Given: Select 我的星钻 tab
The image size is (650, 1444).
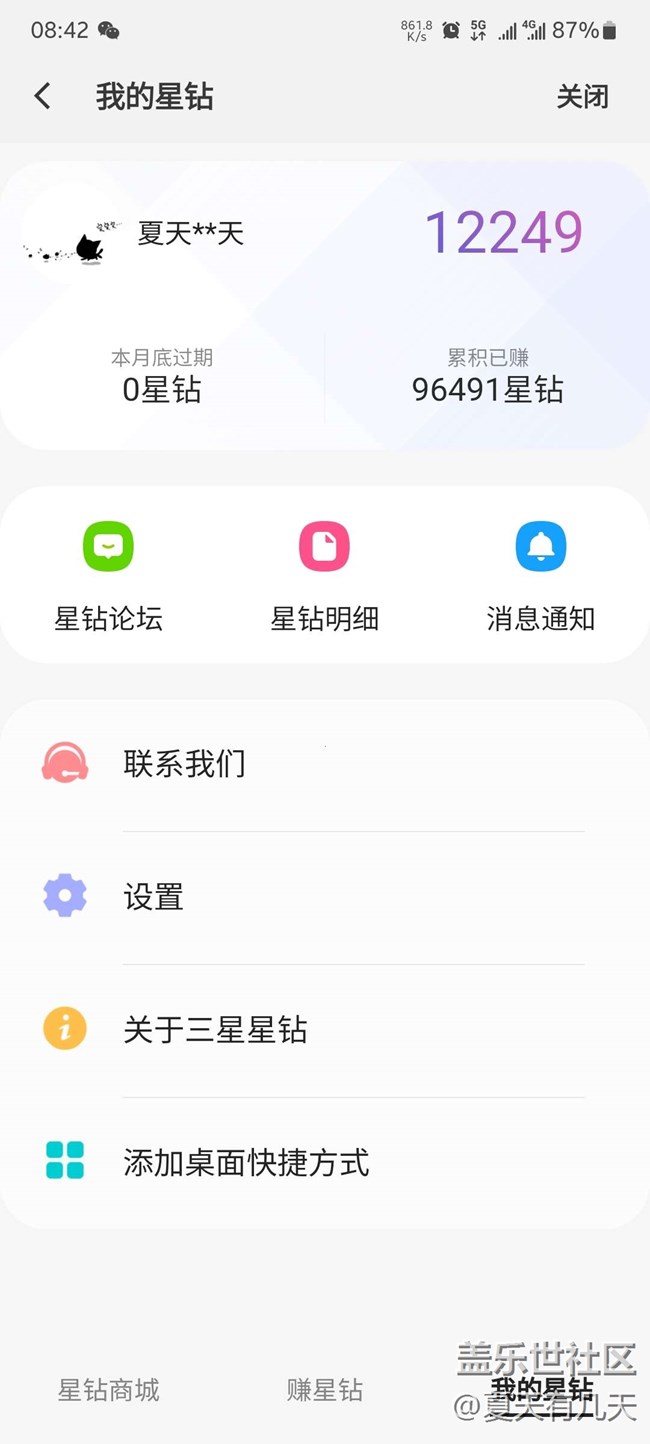Looking at the screenshot, I should [541, 1389].
